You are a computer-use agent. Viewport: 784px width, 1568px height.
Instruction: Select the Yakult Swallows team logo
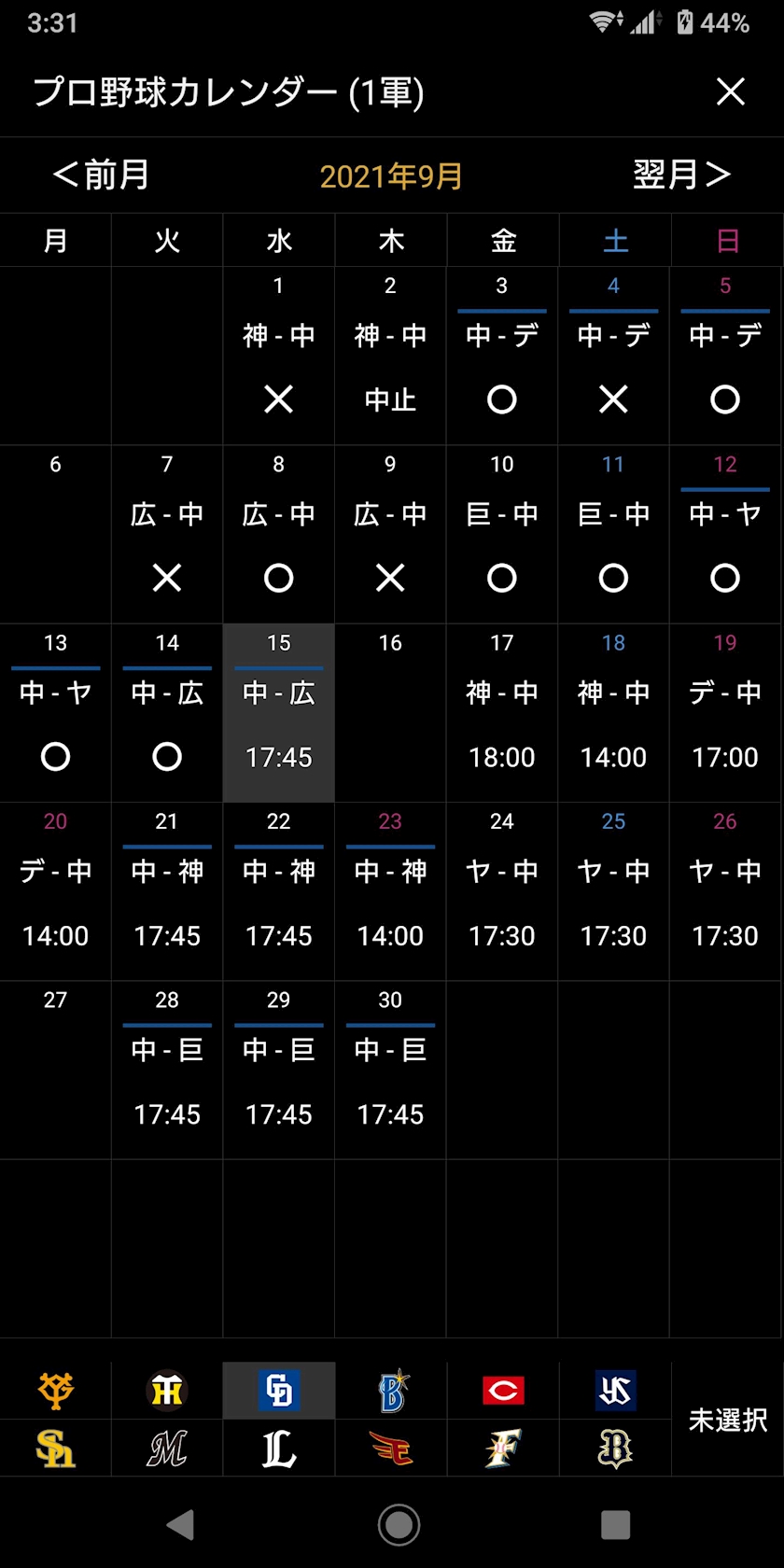pyautogui.click(x=615, y=1391)
